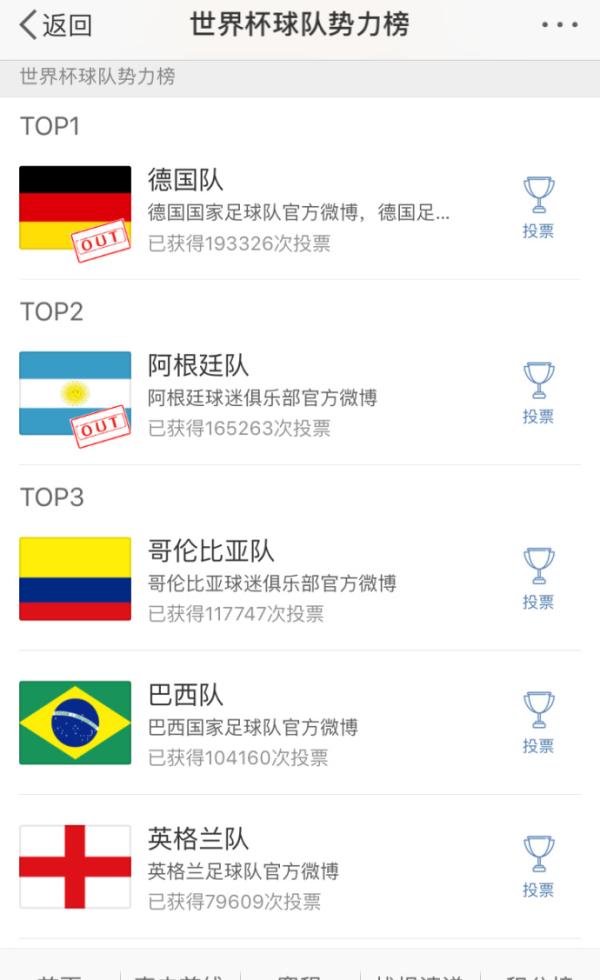The width and height of the screenshot is (600, 980).
Task: Open the three-dot overflow menu
Action: [559, 26]
